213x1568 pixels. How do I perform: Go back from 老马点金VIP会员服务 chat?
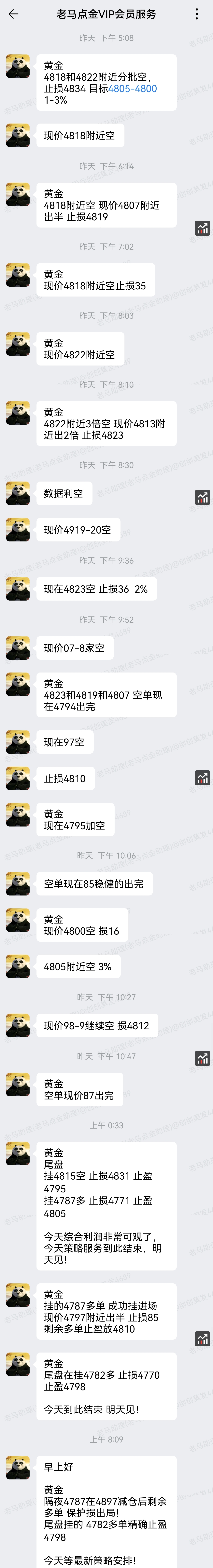13,14
